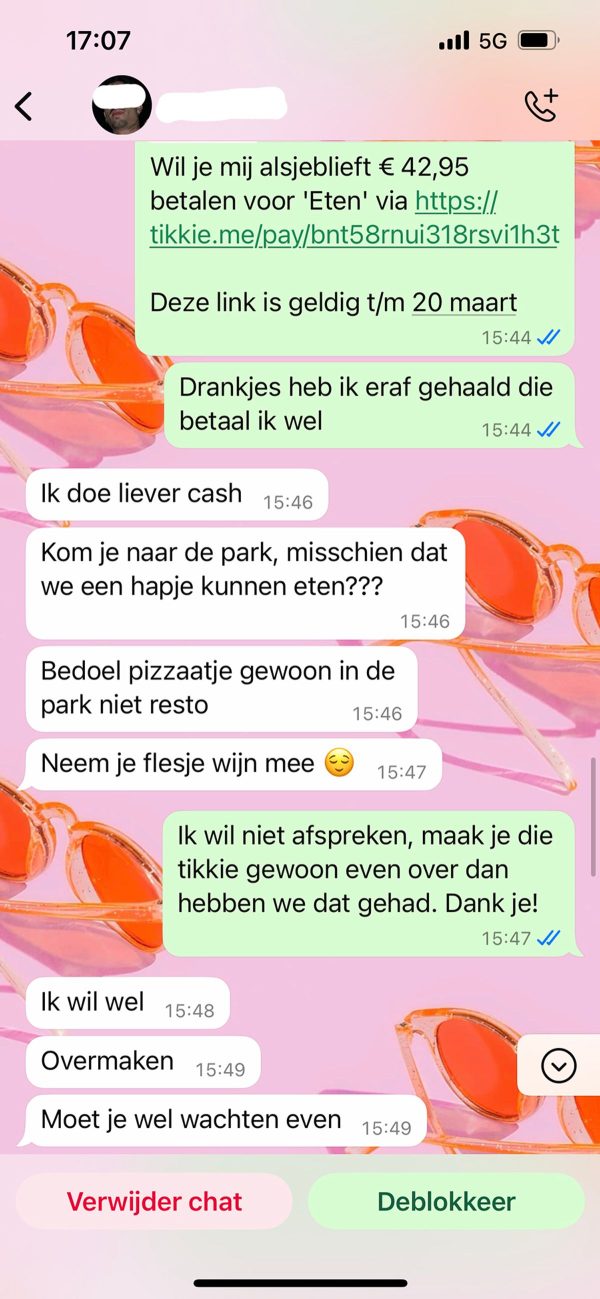The height and width of the screenshot is (1299, 600).
Task: Go back to the chat list
Action: coord(24,106)
